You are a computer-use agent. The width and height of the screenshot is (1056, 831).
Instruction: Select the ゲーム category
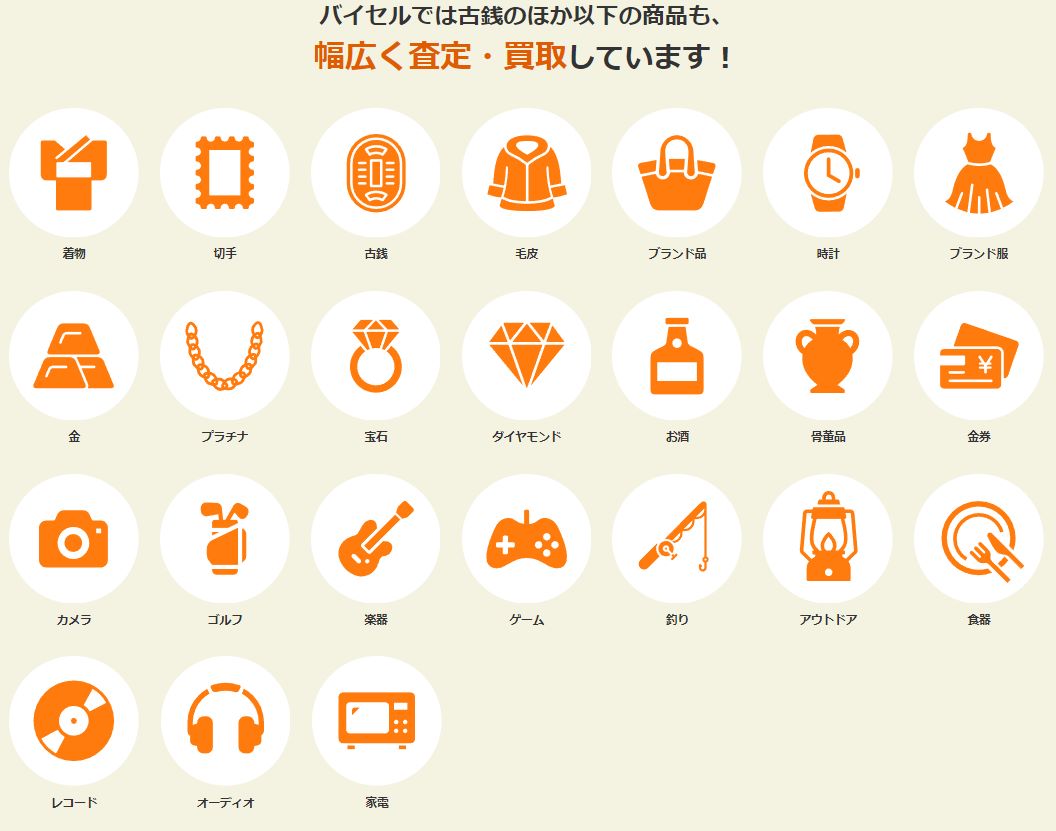pyautogui.click(x=527, y=539)
